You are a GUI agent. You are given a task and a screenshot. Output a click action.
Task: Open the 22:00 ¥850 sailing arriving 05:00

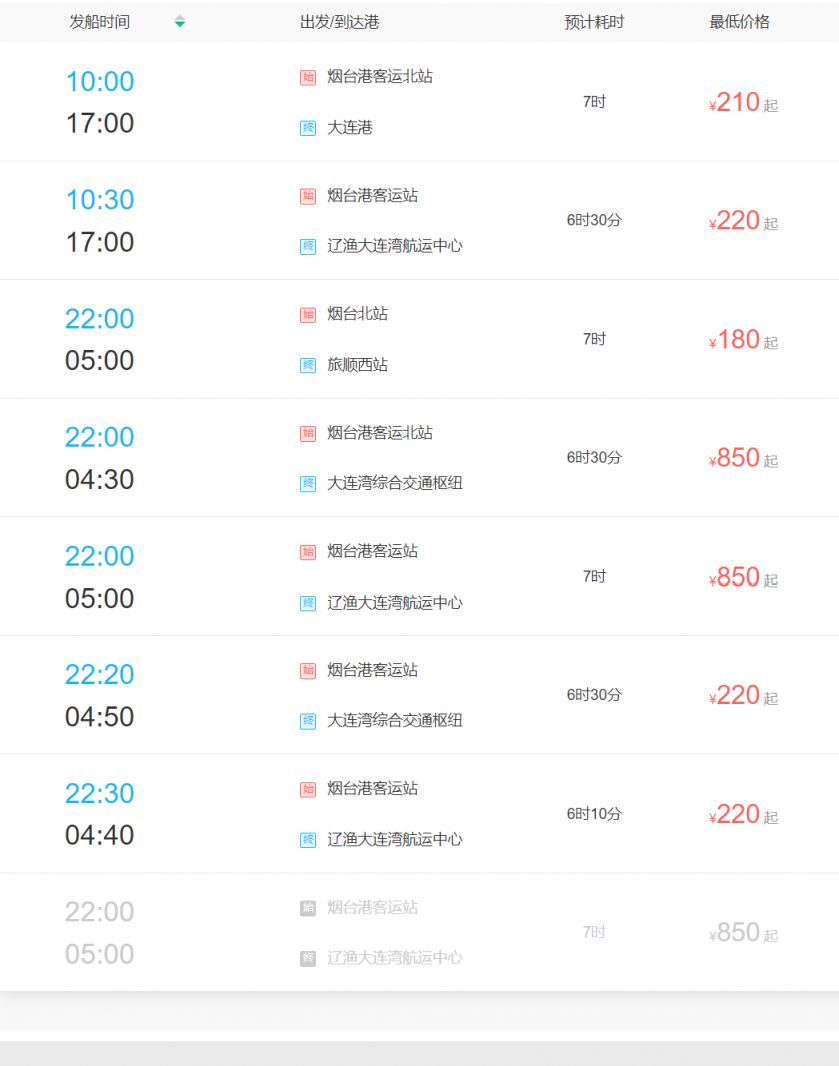tap(420, 577)
